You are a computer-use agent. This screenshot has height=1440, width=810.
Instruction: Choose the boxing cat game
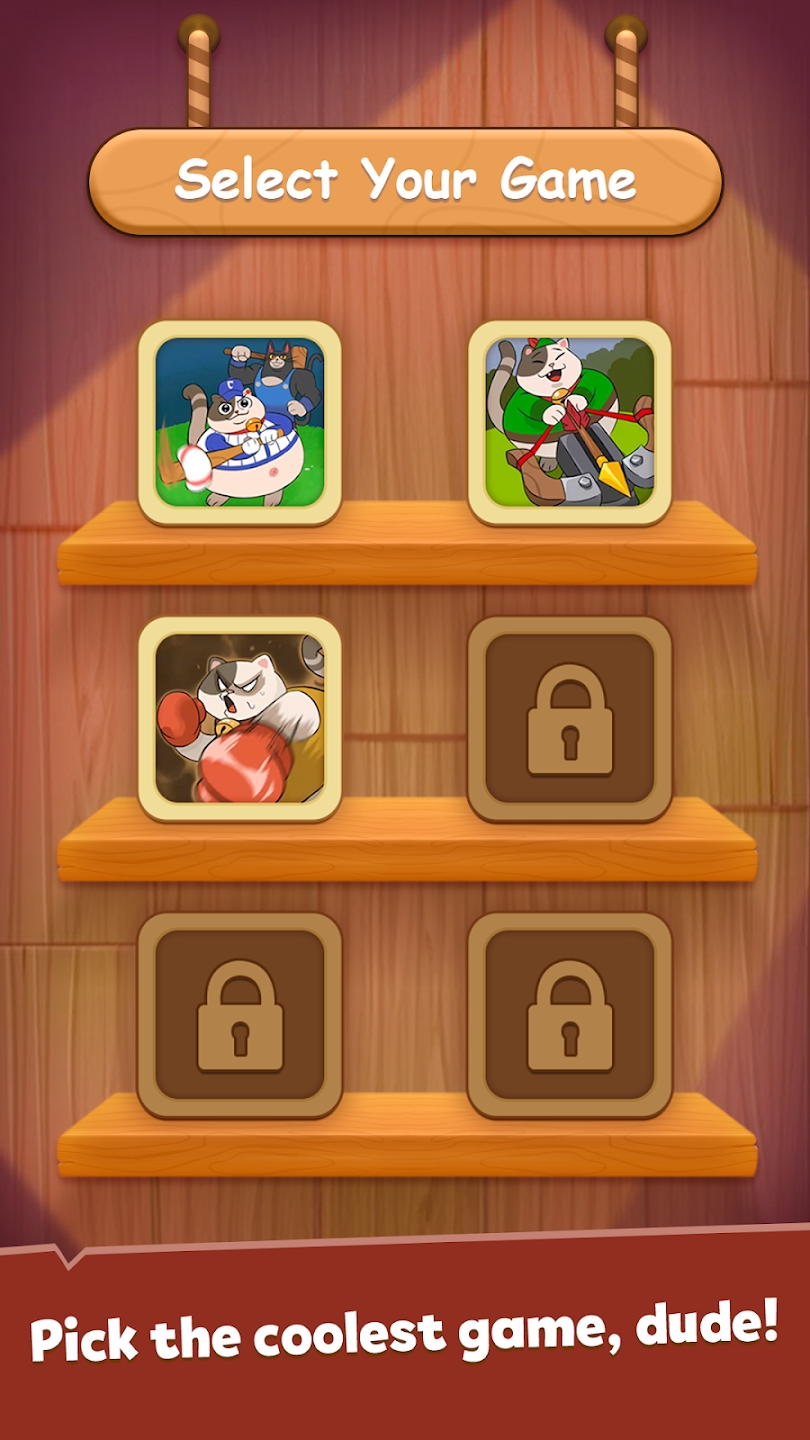(240, 718)
